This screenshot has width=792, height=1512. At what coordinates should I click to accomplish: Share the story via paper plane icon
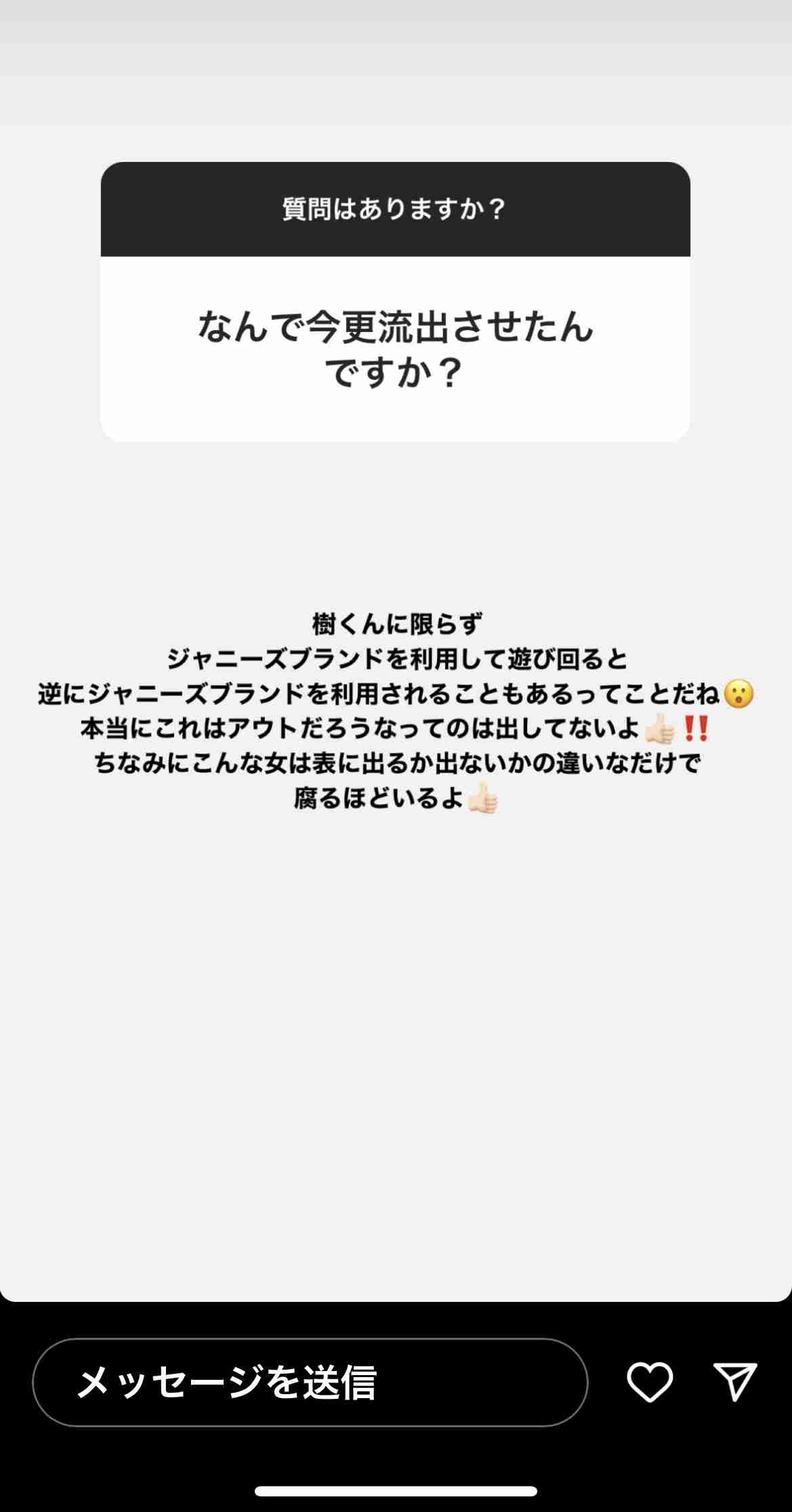tap(735, 1381)
